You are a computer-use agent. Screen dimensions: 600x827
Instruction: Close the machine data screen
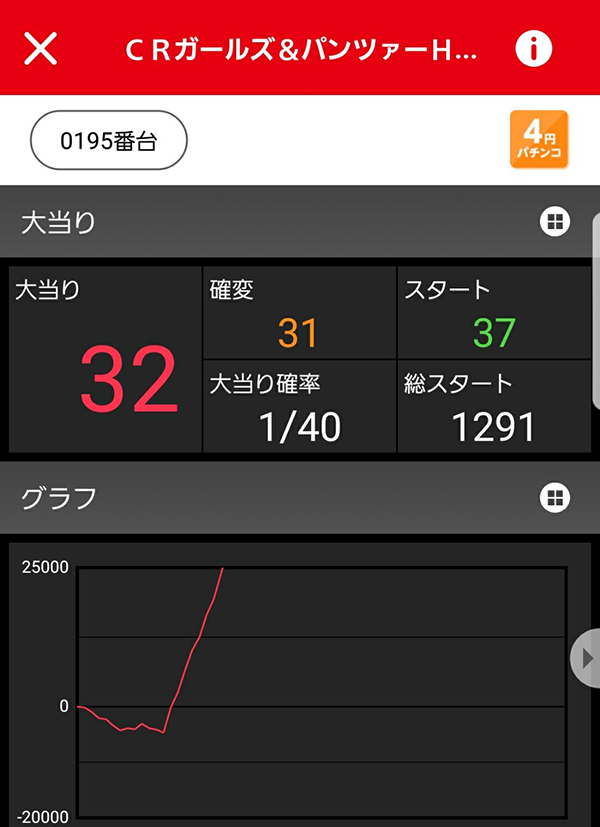pos(41,48)
